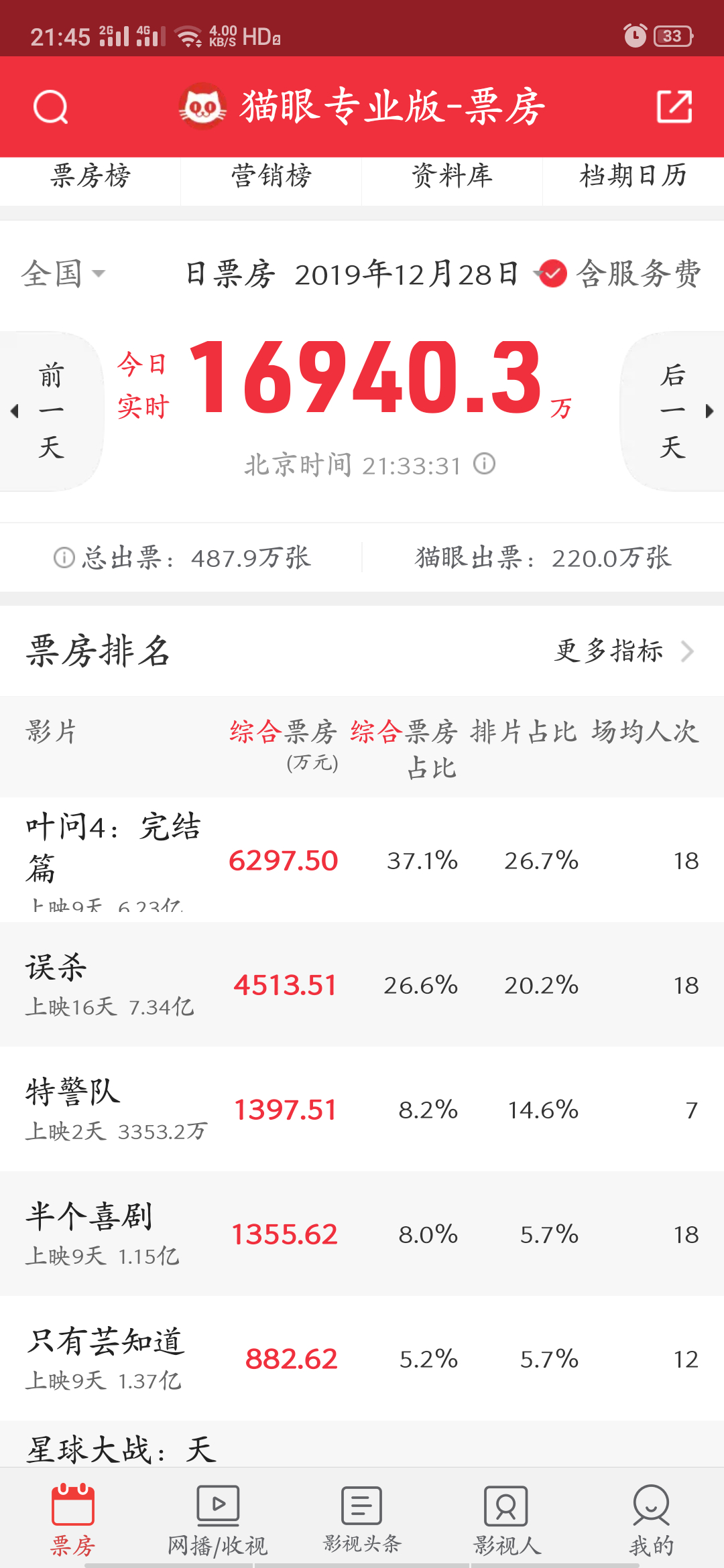This screenshot has height=1568, width=724.
Task: Expand the 全国 region dropdown
Action: [x=63, y=273]
